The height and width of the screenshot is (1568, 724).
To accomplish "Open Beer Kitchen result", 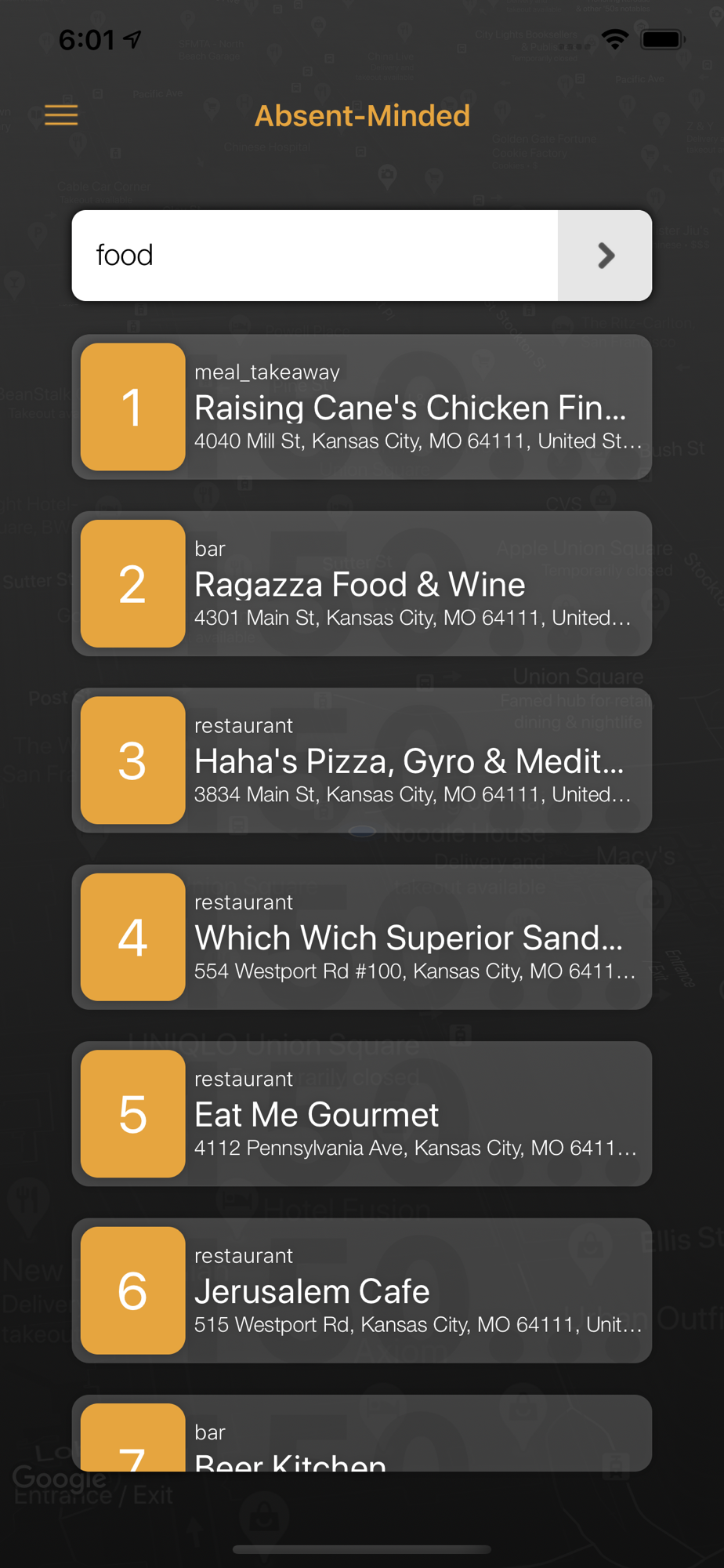I will [362, 1433].
